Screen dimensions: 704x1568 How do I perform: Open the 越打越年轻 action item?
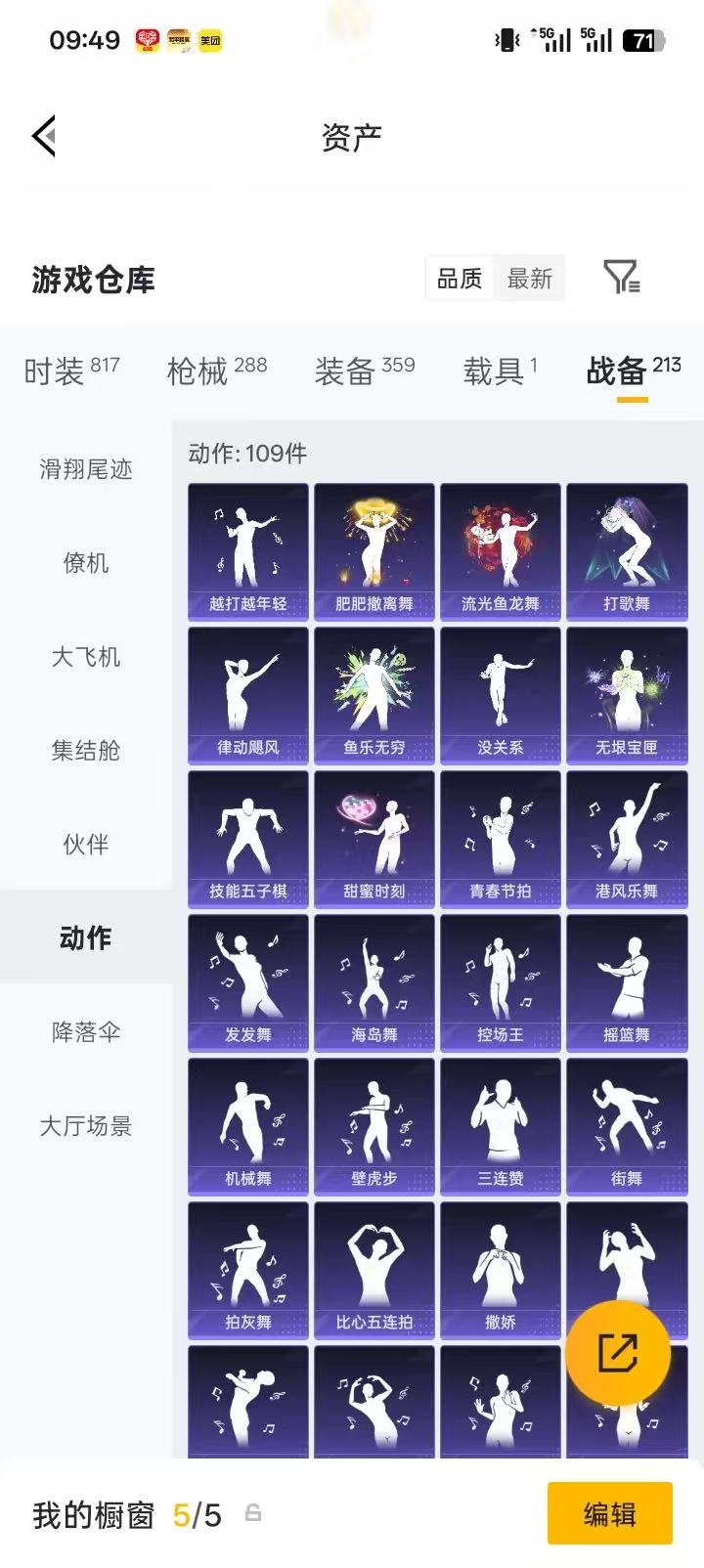pos(248,552)
